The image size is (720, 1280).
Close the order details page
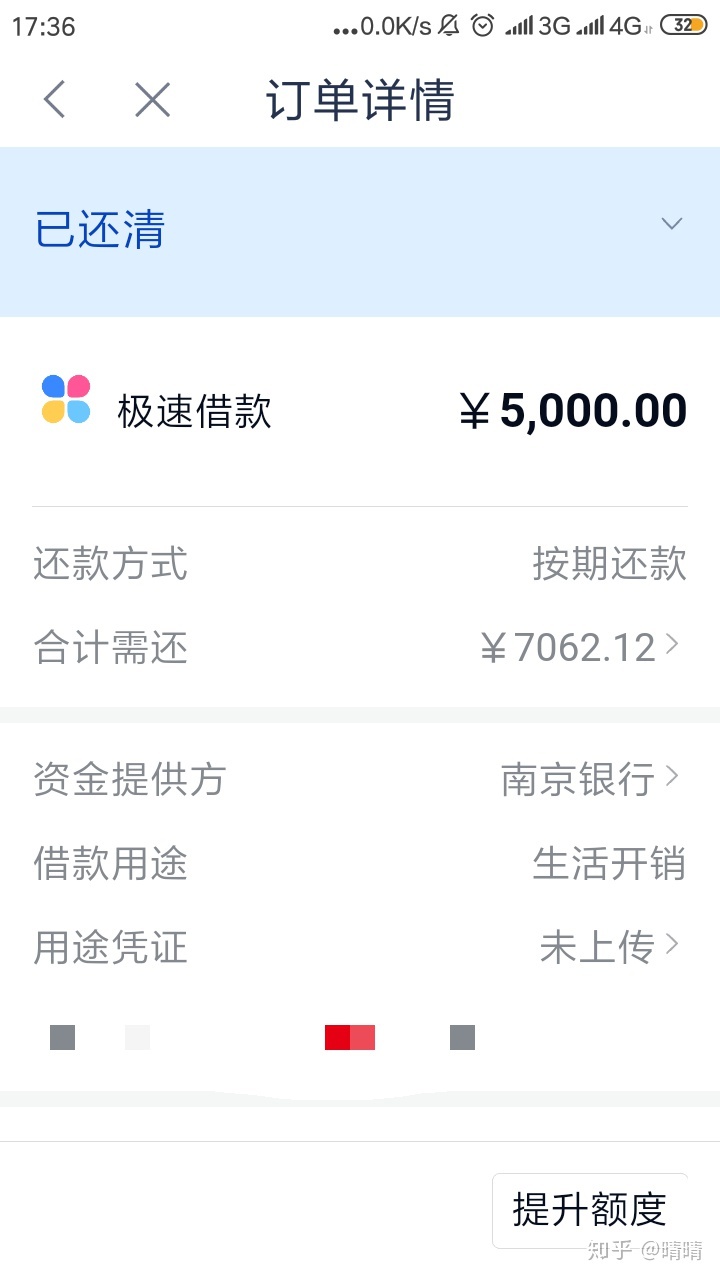click(x=152, y=100)
